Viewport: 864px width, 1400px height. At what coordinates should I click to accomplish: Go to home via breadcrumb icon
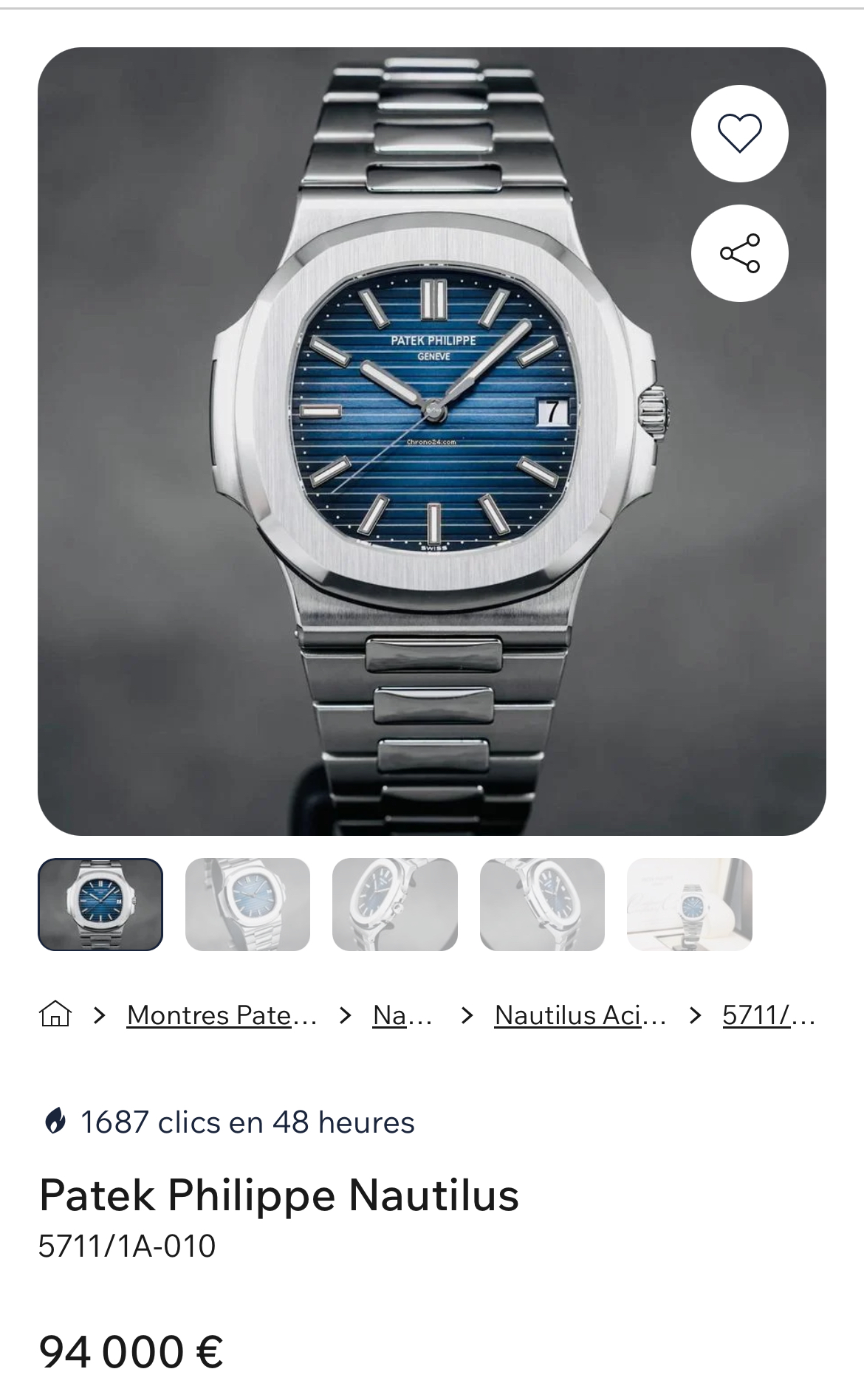coord(55,1015)
